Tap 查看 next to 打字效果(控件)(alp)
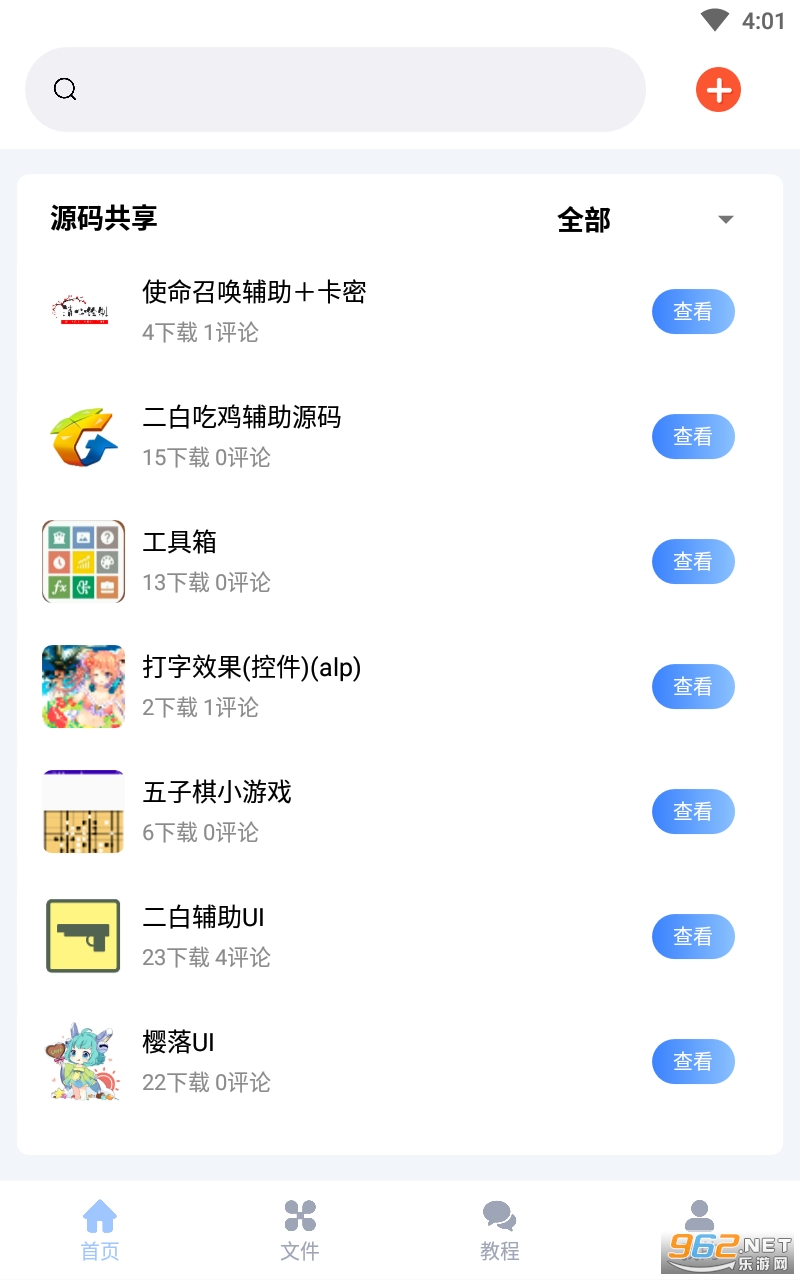800x1280 pixels. click(693, 687)
